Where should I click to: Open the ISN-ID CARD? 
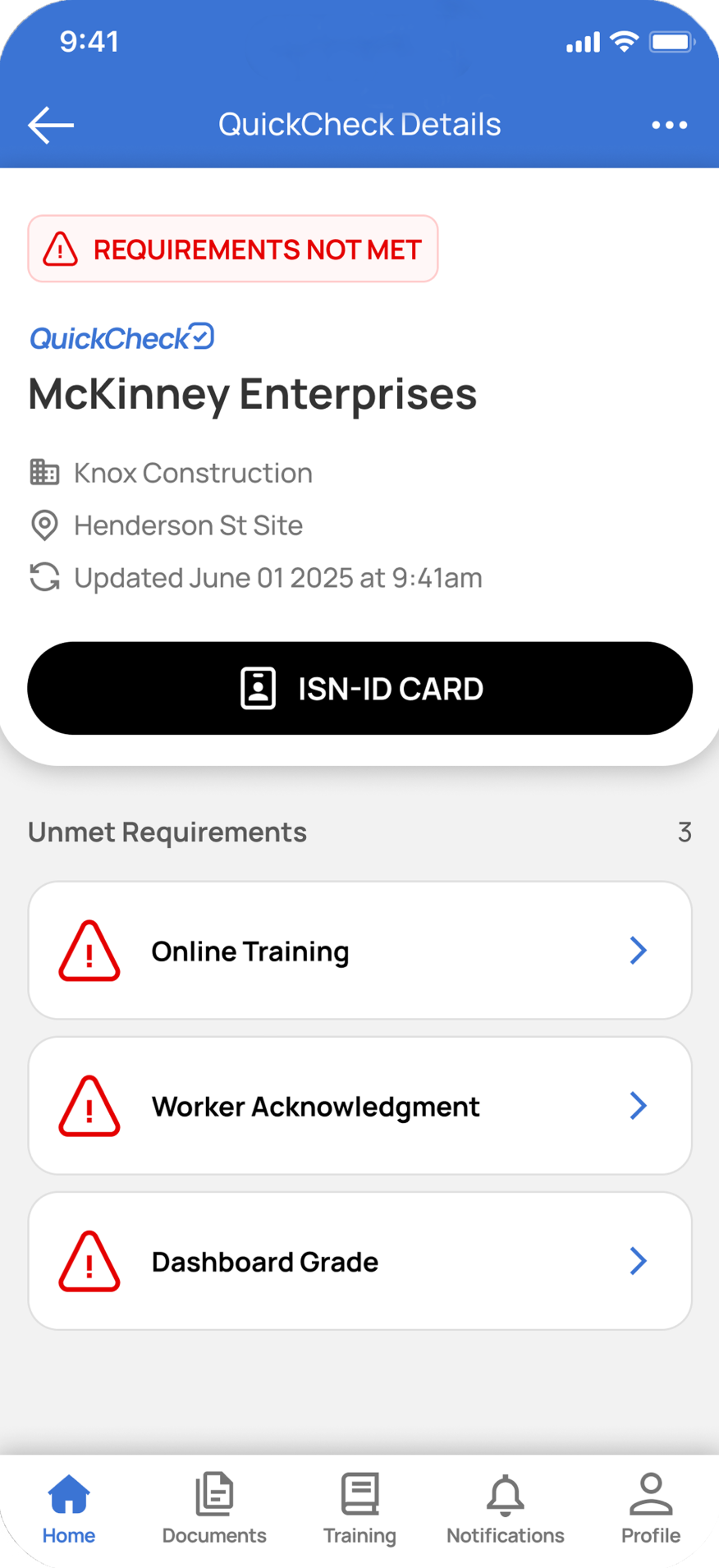(359, 688)
